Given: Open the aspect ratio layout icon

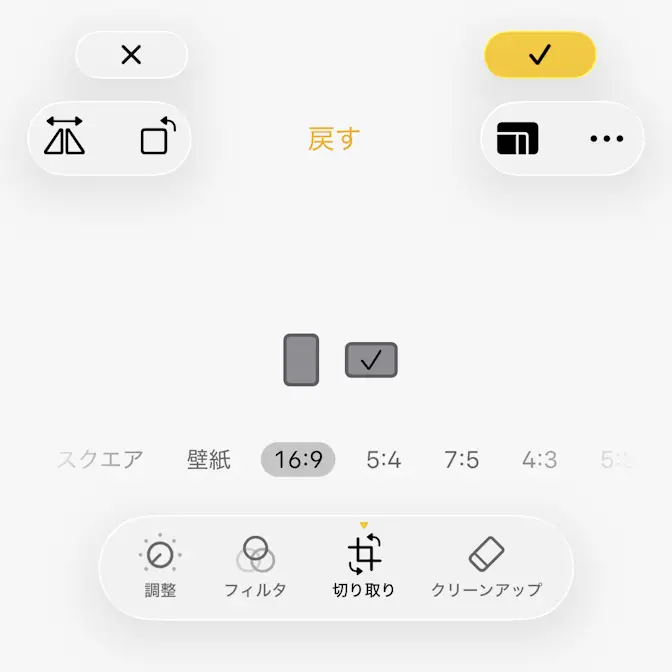Looking at the screenshot, I should (517, 139).
